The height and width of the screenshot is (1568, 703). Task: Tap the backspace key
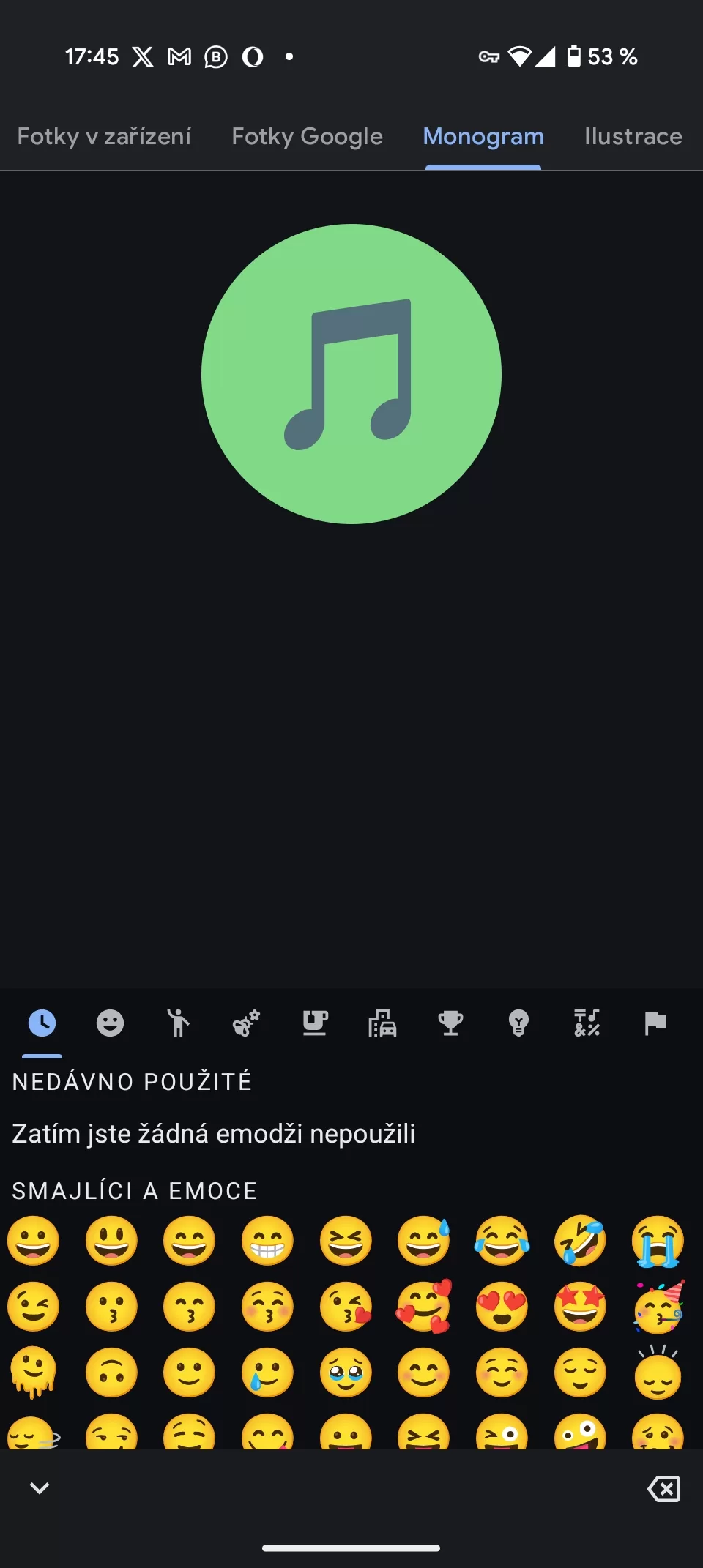coord(663,1488)
